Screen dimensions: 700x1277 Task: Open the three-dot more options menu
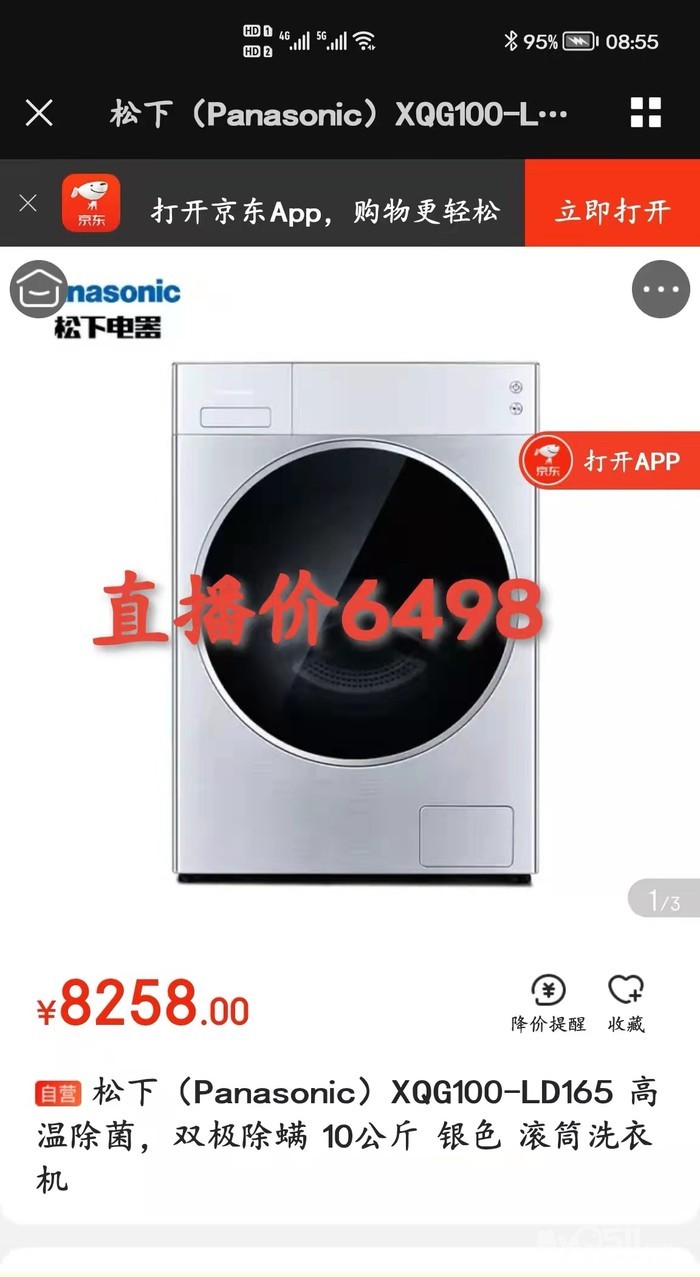(661, 289)
